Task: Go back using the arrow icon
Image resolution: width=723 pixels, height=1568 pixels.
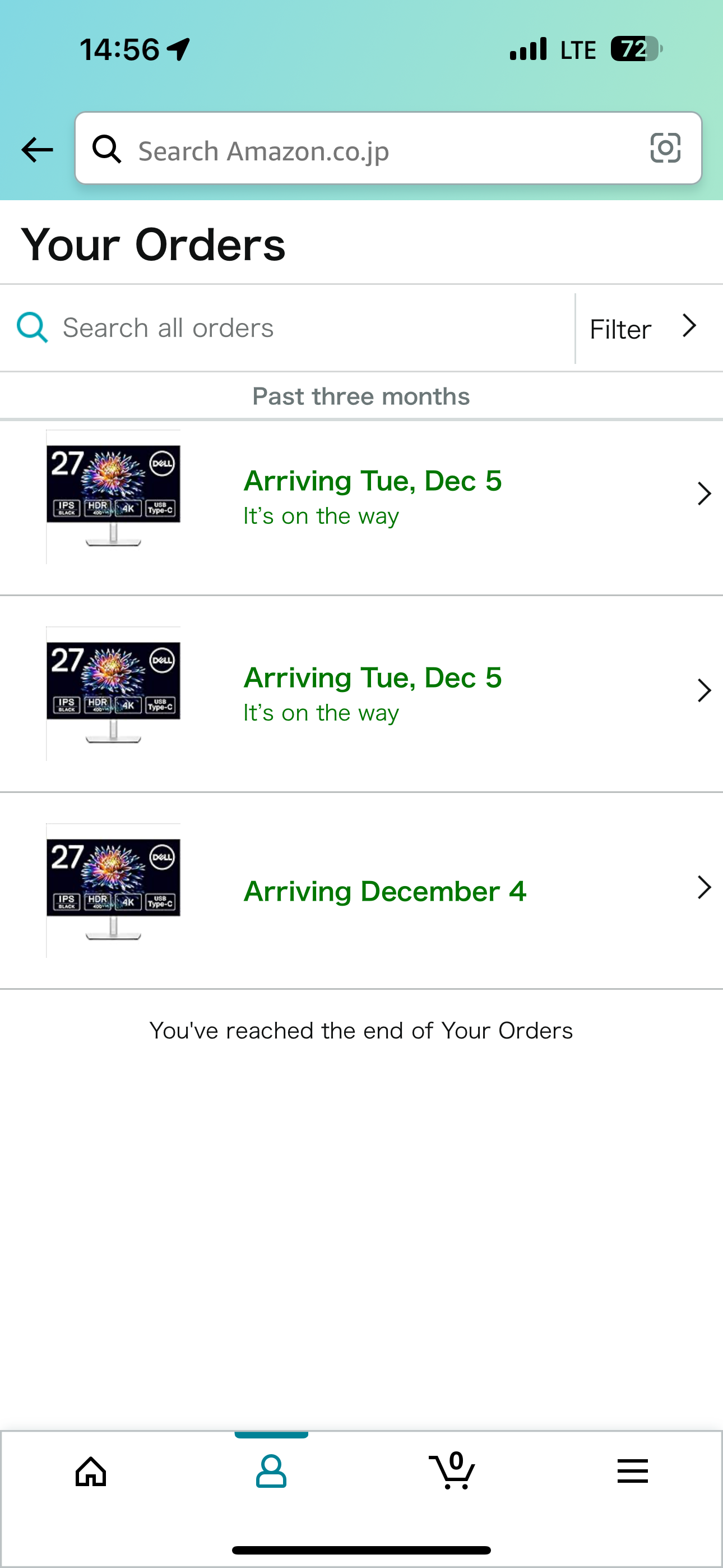Action: (x=37, y=150)
